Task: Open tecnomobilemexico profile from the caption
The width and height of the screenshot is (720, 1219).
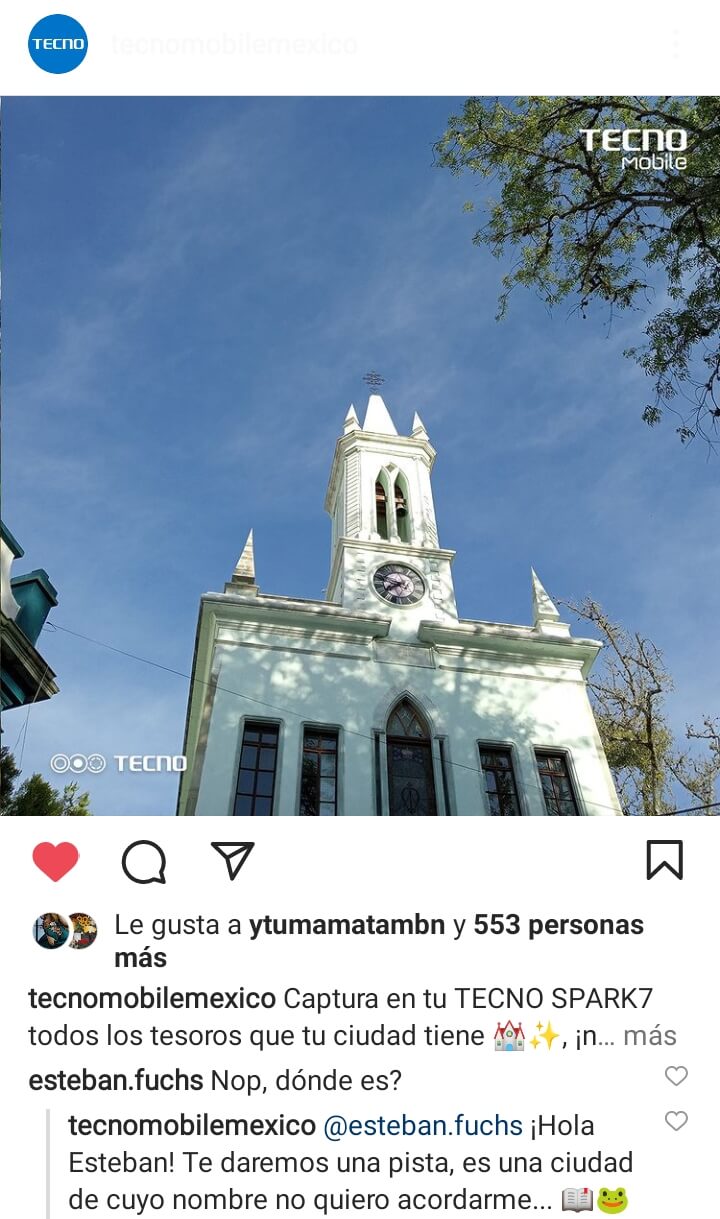Action: 152,998
